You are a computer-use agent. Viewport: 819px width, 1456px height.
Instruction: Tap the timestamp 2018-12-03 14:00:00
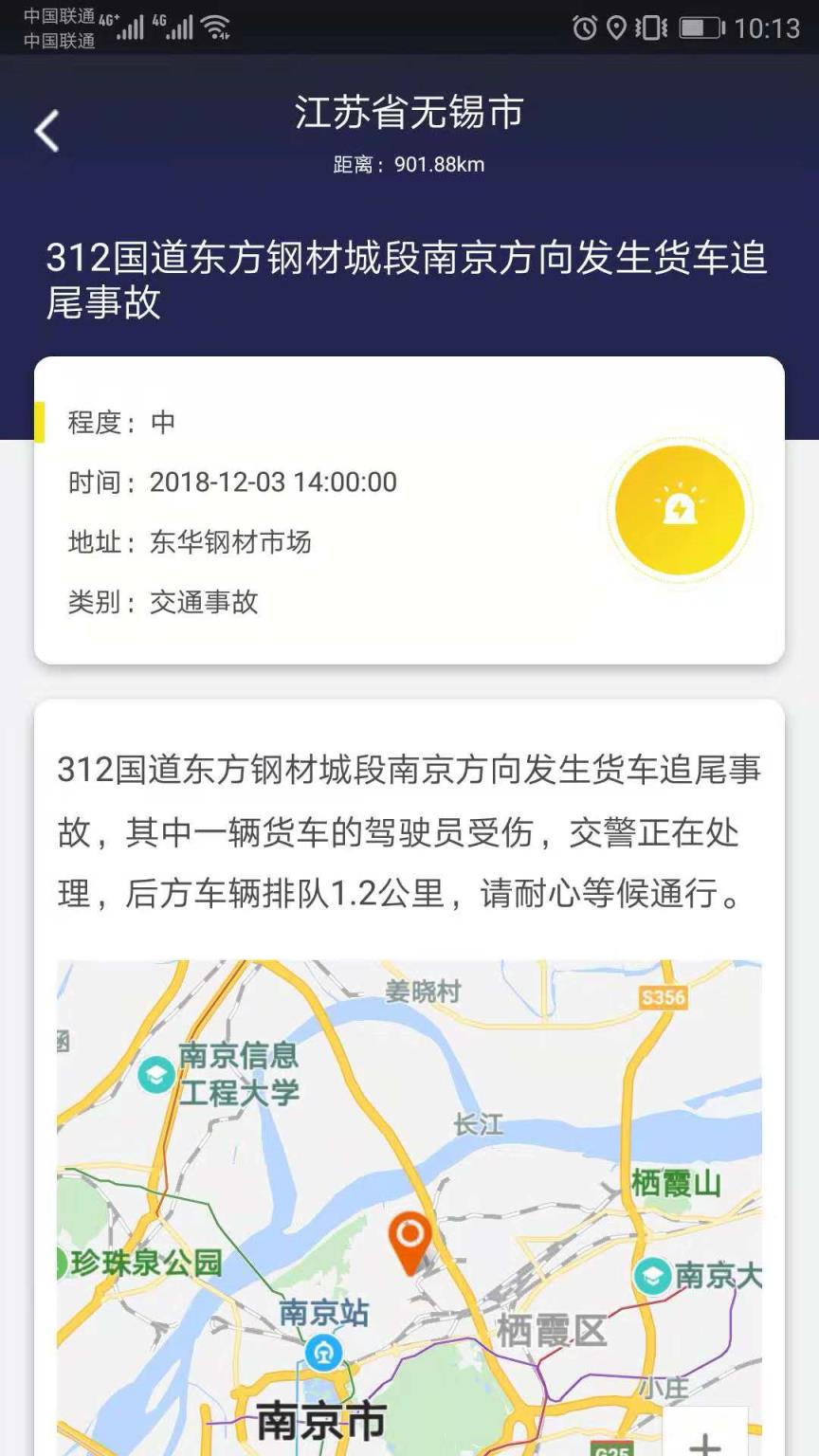(273, 482)
